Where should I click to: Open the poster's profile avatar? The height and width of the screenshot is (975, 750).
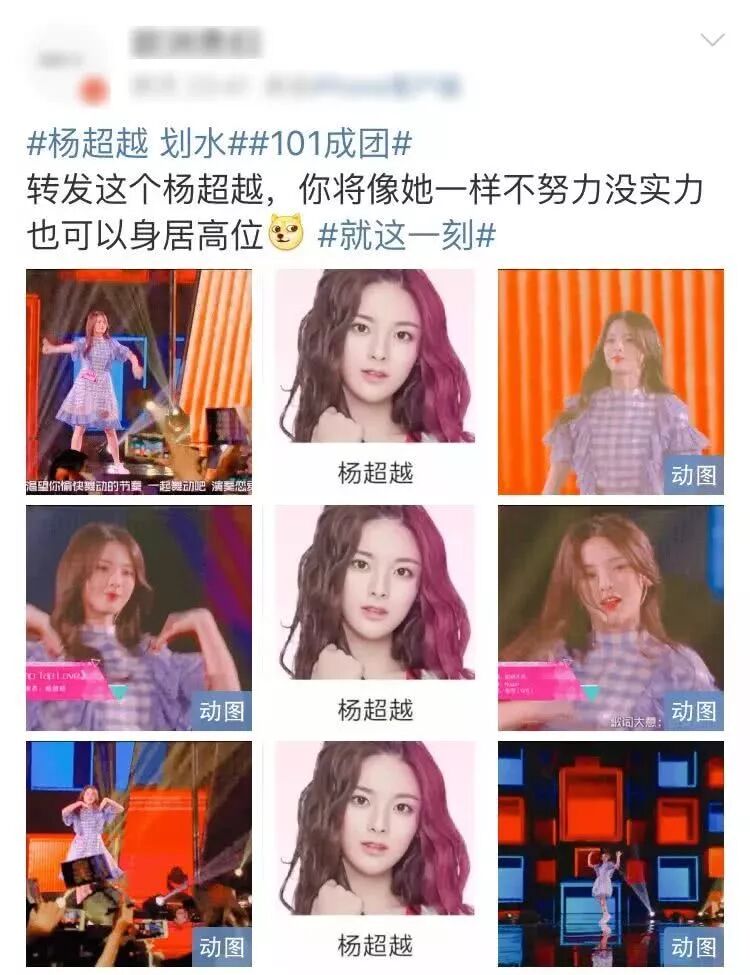coord(68,63)
